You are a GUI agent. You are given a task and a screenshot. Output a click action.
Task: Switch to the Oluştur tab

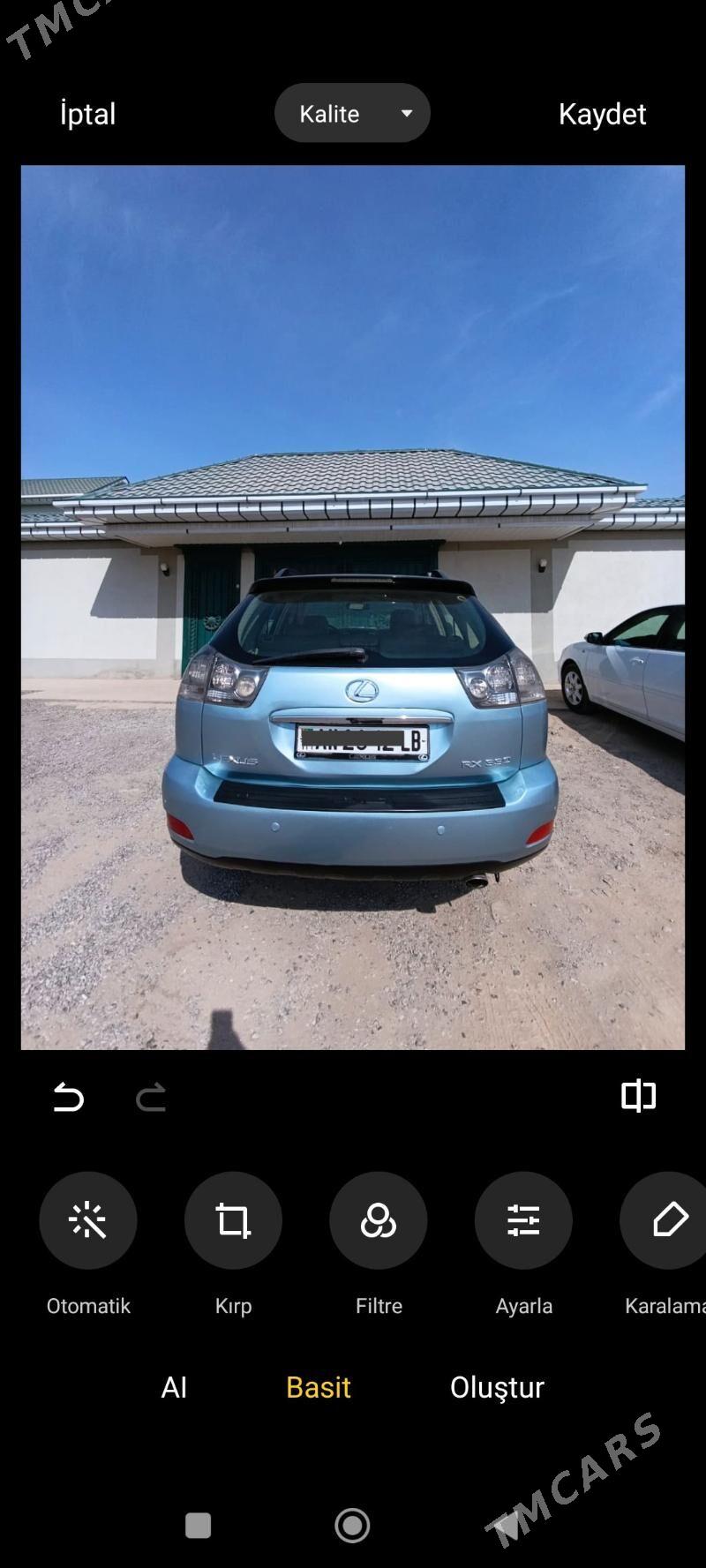497,1387
